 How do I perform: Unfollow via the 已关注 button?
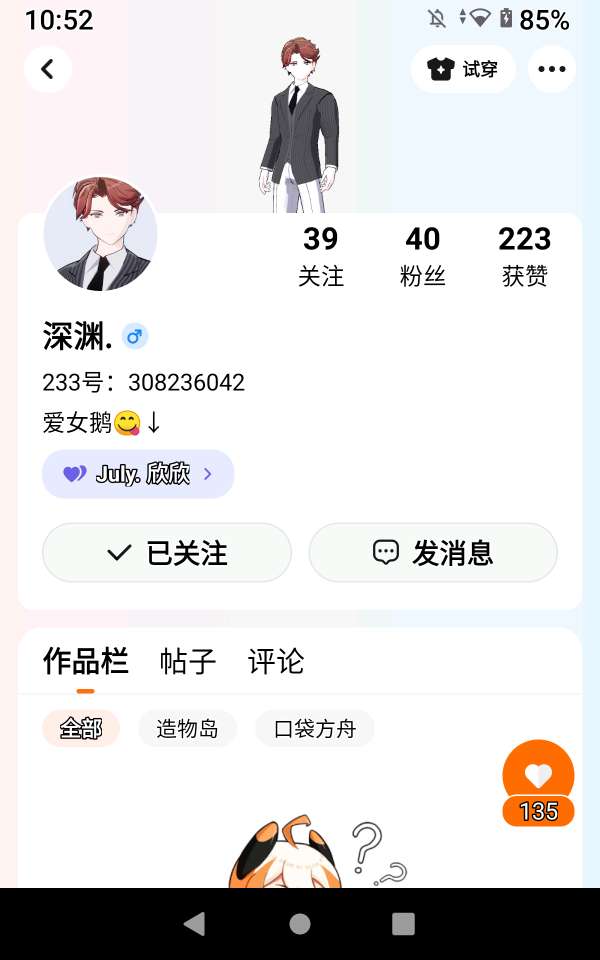point(167,552)
